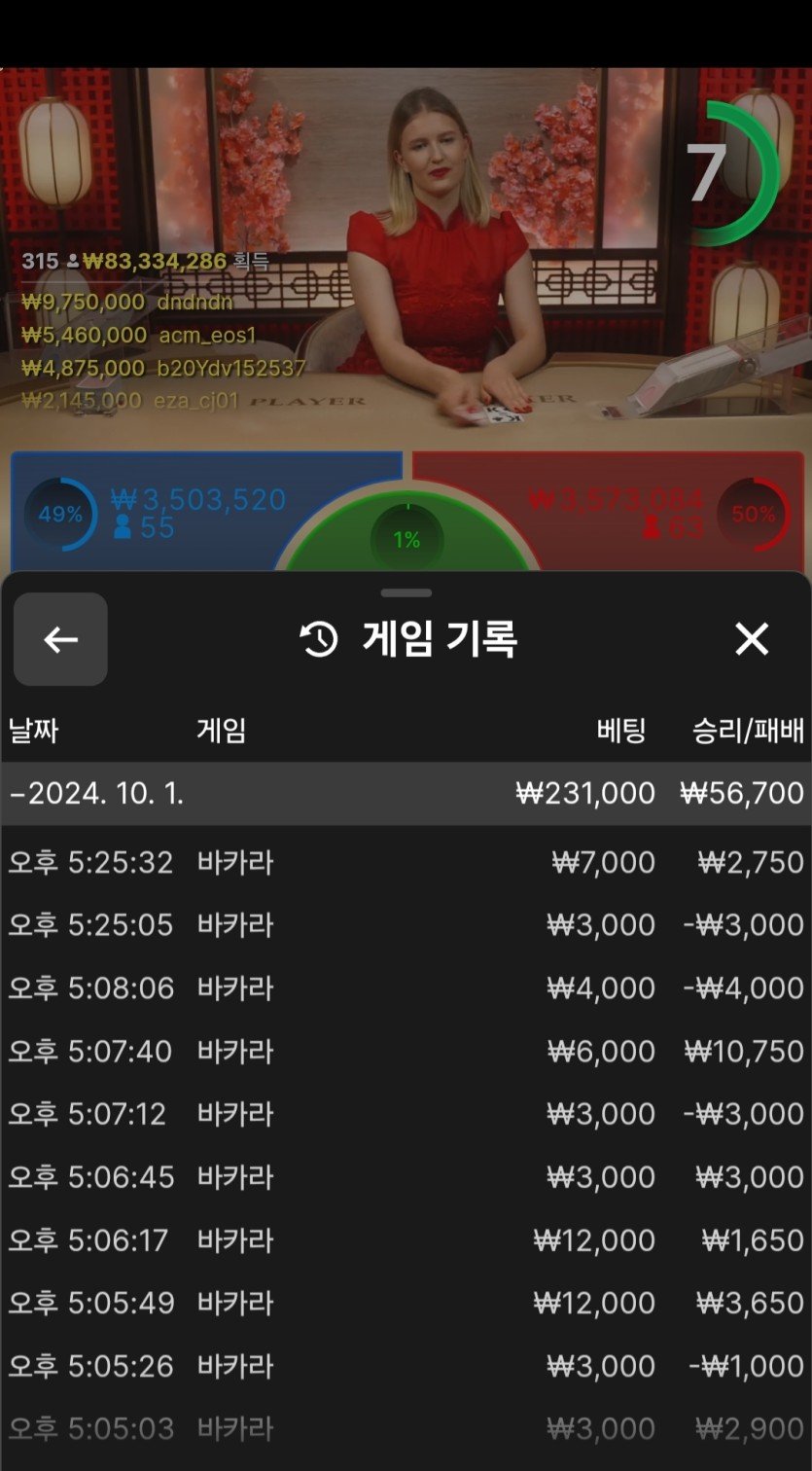Image resolution: width=812 pixels, height=1471 pixels.
Task: Open the 오후 5:05:49 바카라 record
Action: click(x=406, y=1302)
